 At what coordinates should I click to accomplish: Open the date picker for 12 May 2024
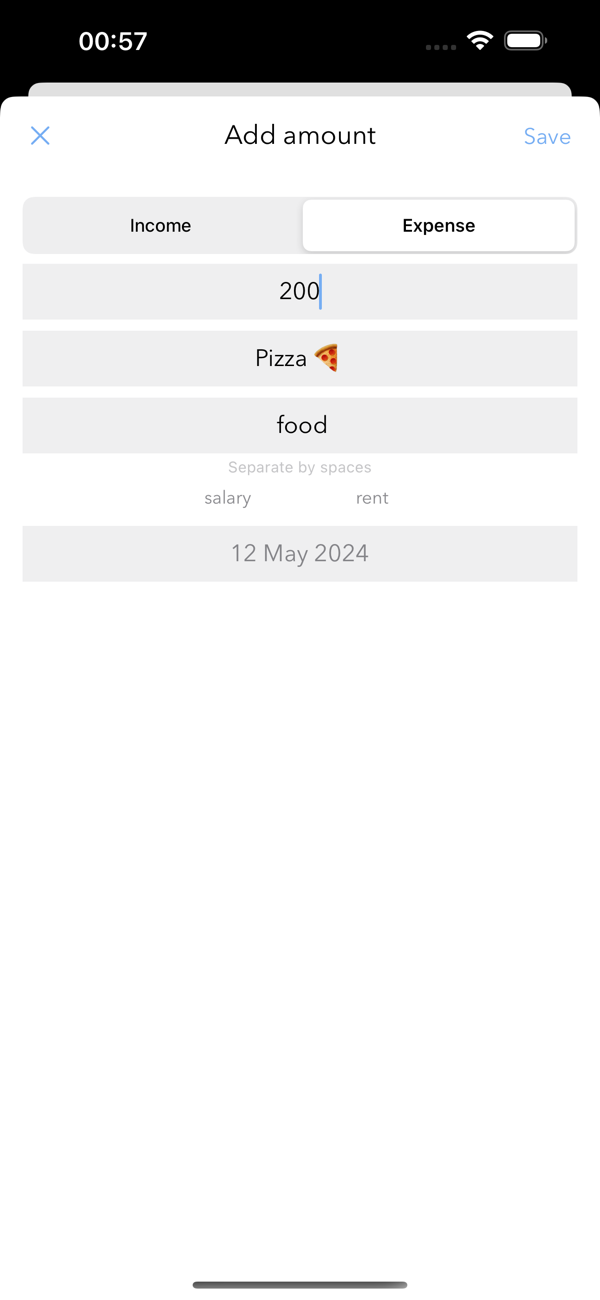(300, 554)
